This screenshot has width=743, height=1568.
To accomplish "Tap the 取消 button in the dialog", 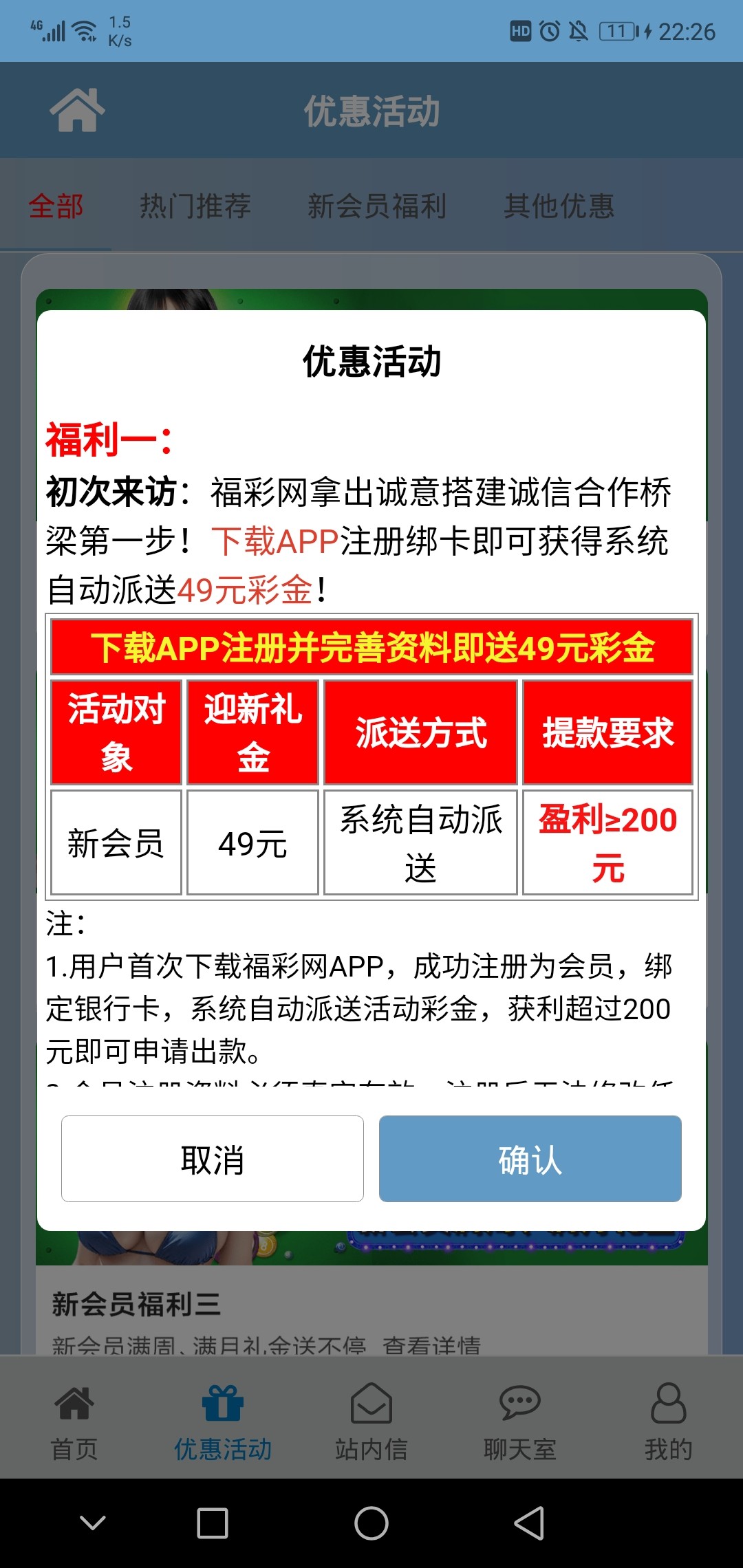I will pyautogui.click(x=212, y=1159).
